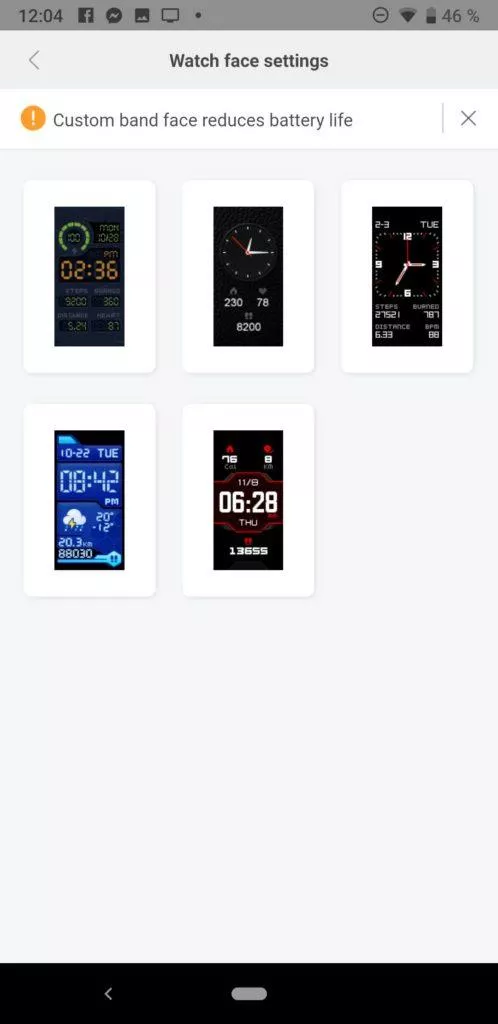
Task: Pick the analog face showing TUE date
Action: (407, 276)
